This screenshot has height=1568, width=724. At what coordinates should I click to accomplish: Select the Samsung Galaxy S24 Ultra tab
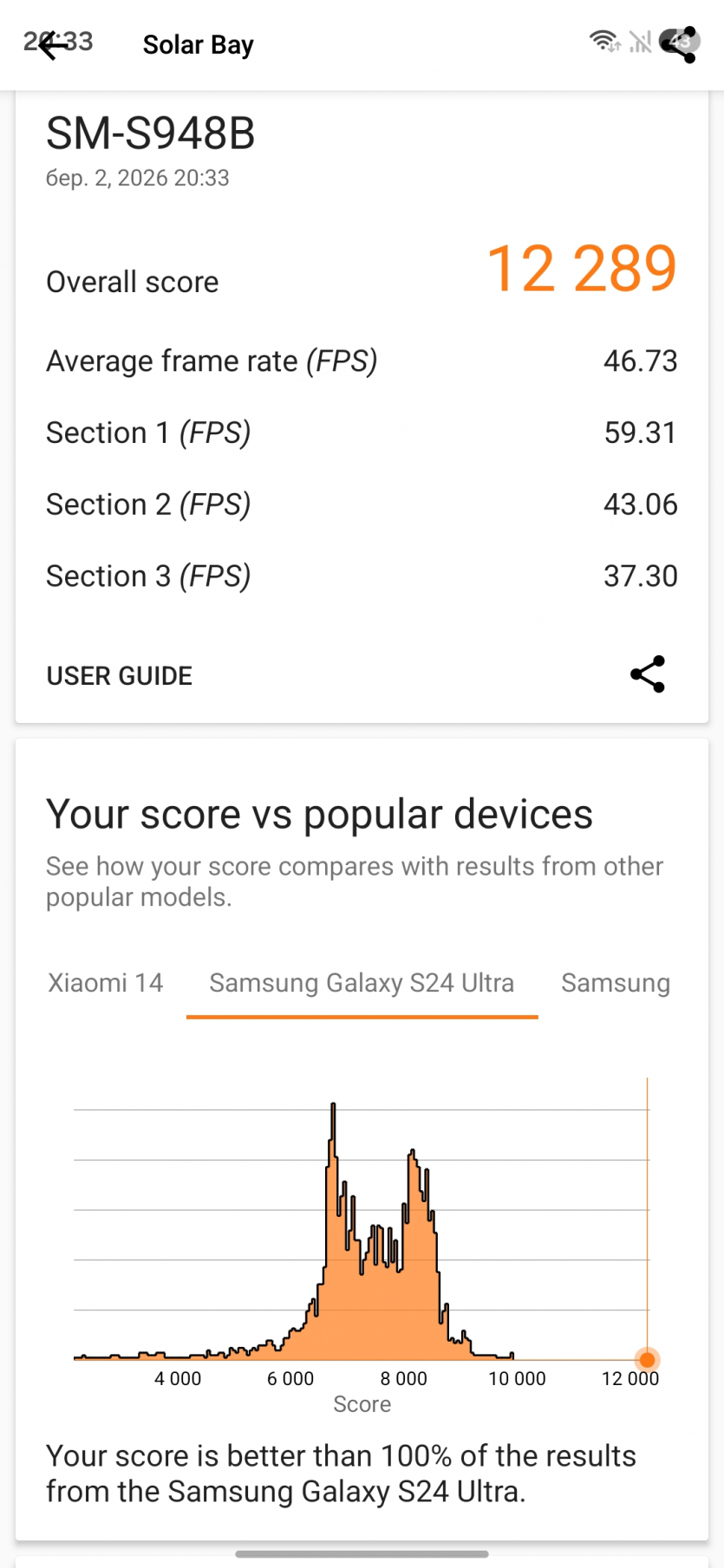click(362, 983)
